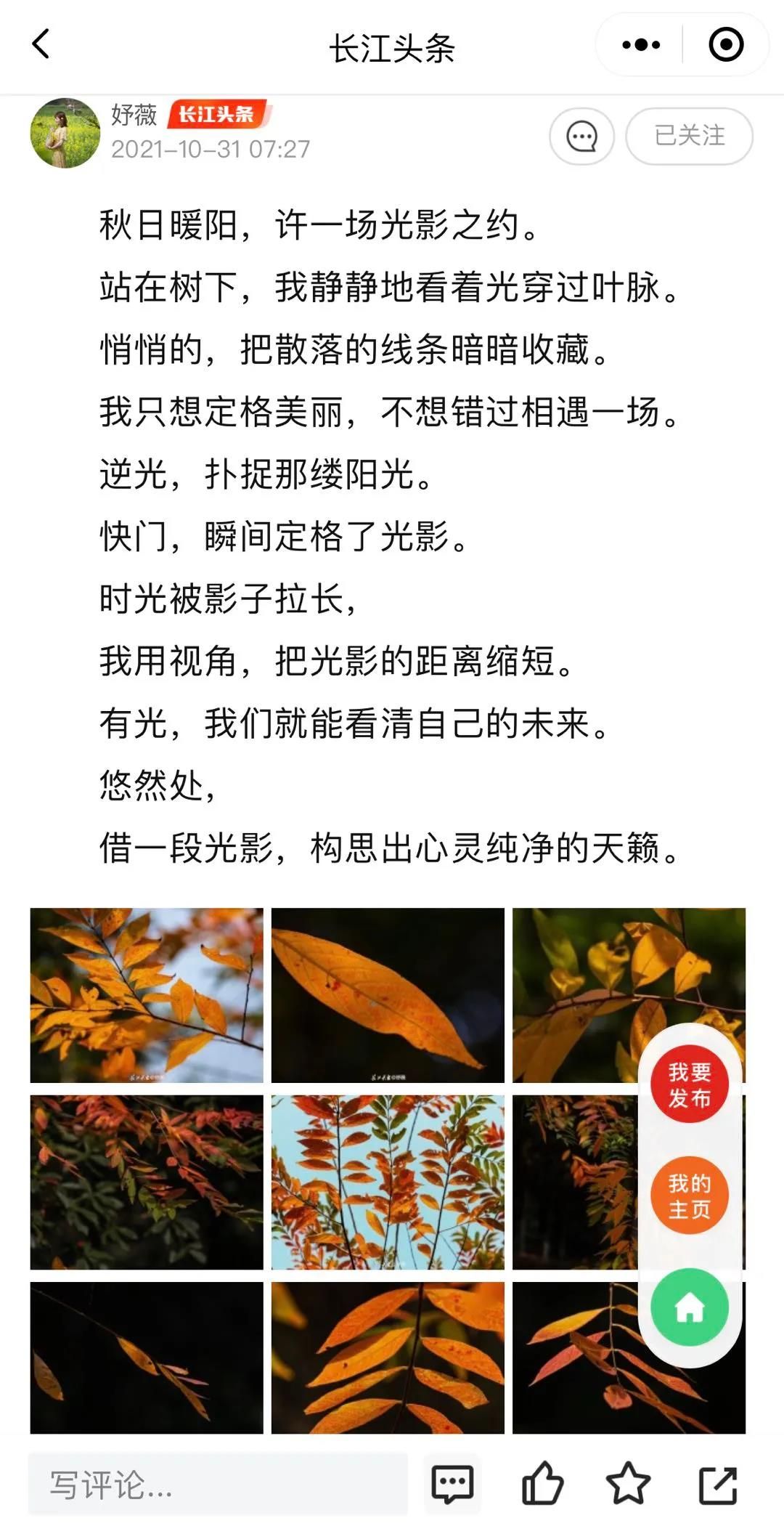Go to home via green house button
784x1534 pixels.
click(x=689, y=1307)
